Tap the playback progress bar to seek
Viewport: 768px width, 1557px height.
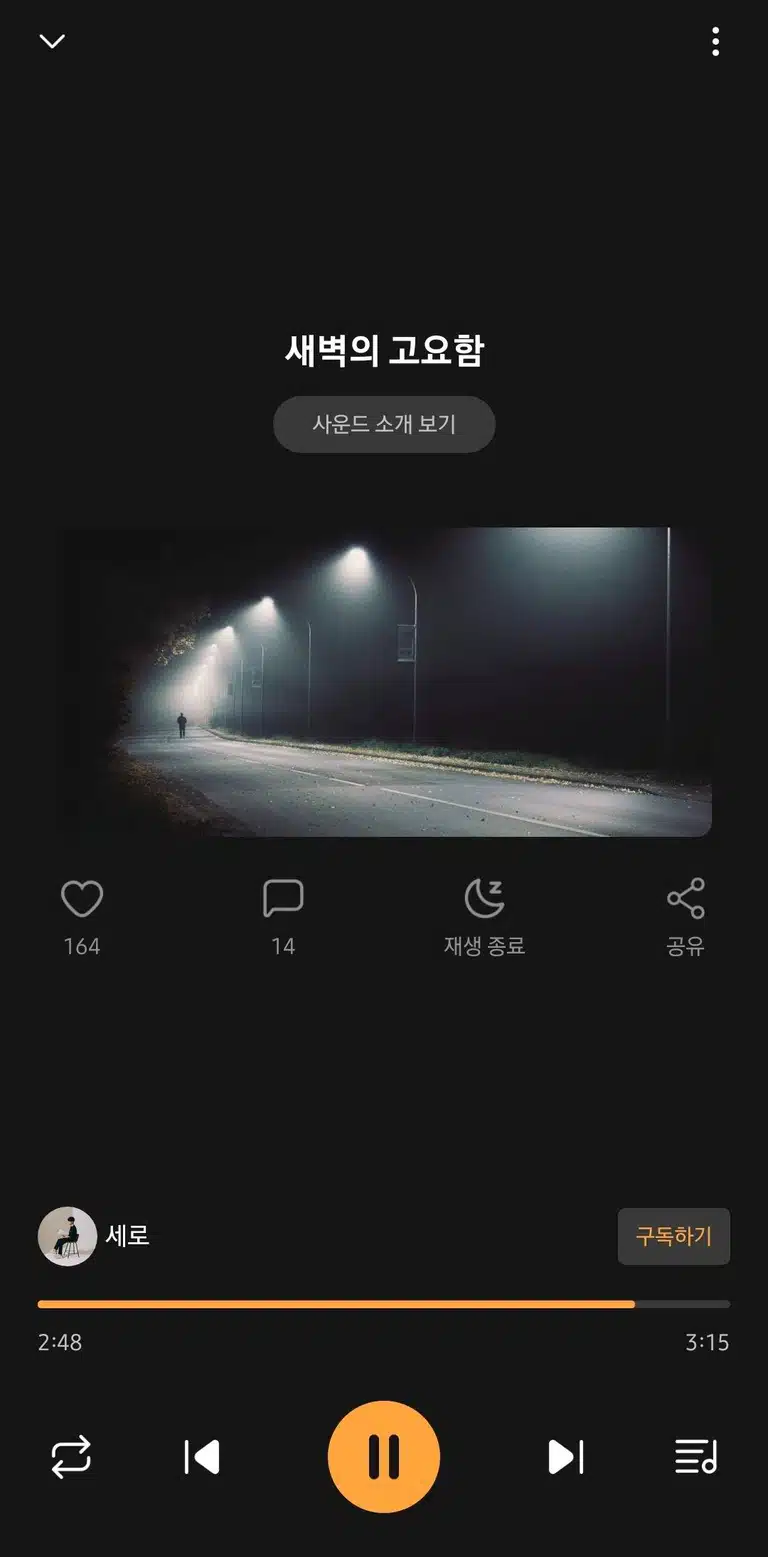[x=384, y=1304]
